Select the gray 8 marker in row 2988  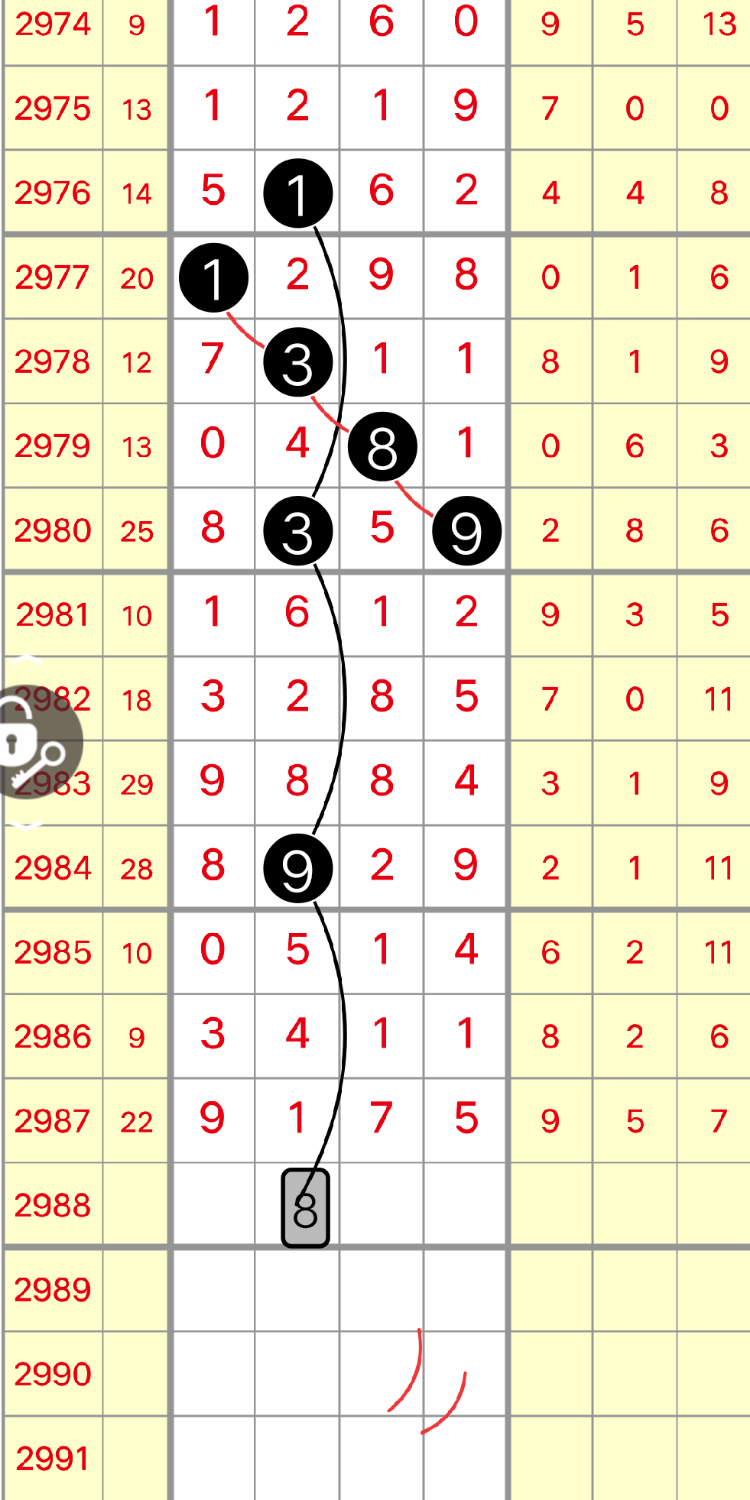point(305,1208)
